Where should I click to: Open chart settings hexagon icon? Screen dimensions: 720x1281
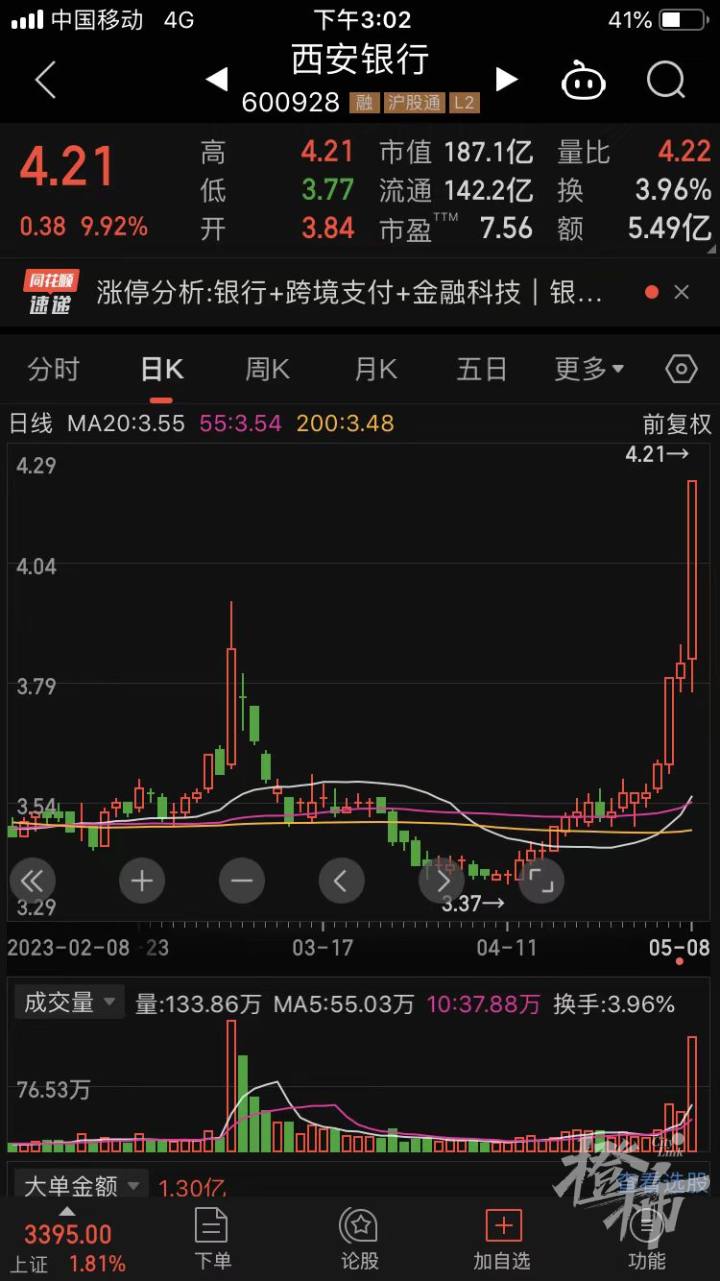(681, 369)
